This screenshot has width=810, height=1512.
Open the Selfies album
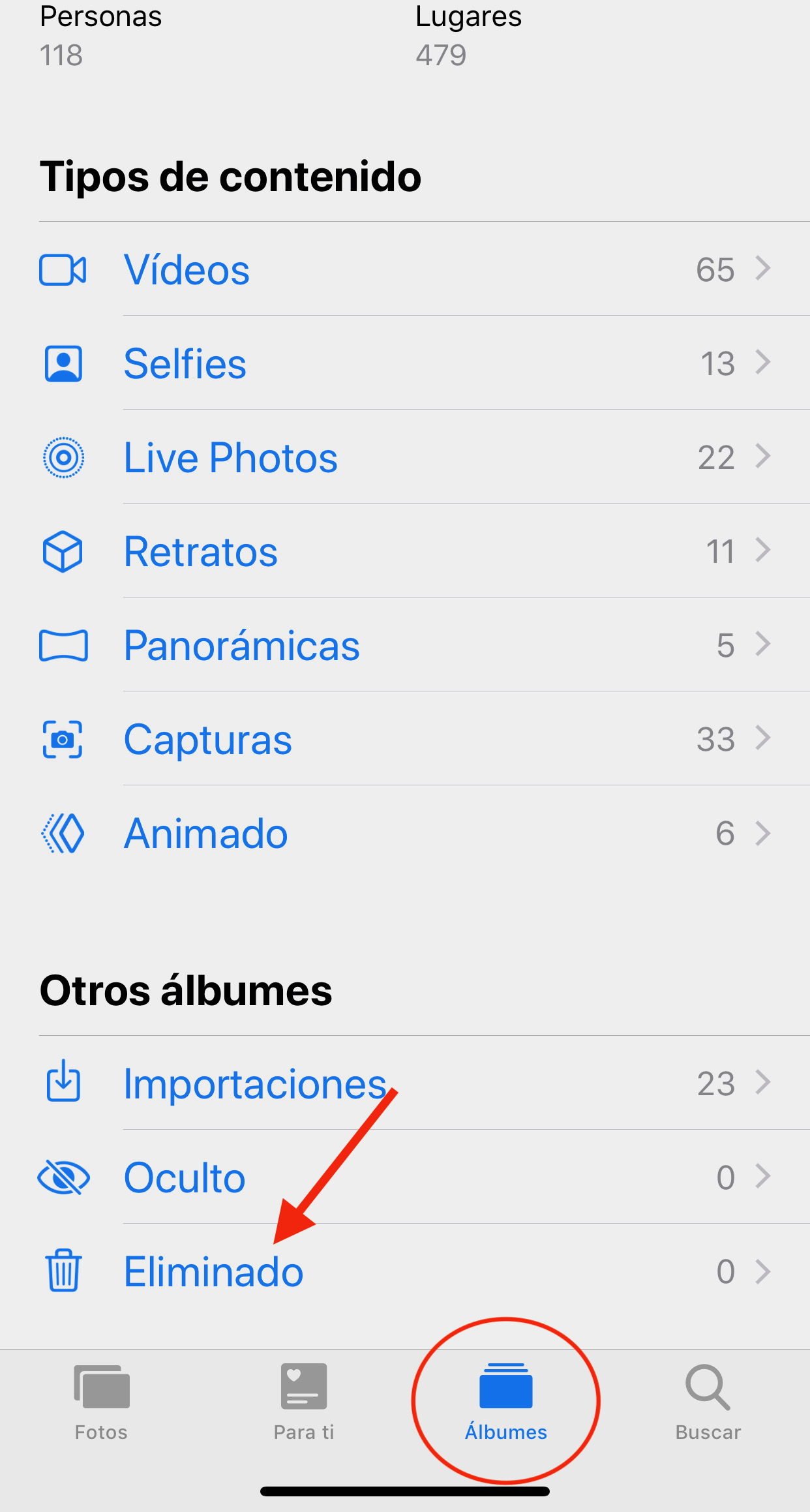(x=405, y=363)
